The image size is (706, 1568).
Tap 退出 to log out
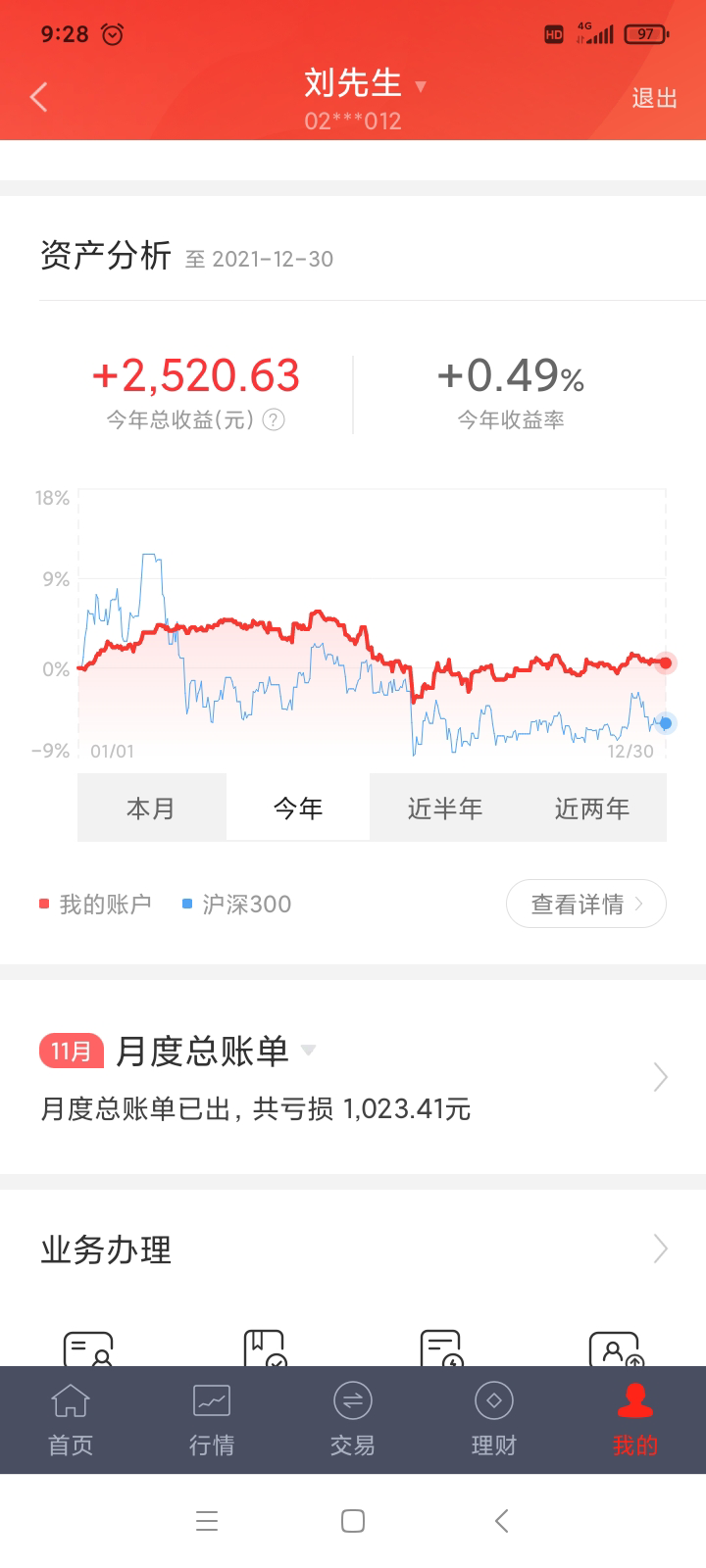tap(654, 98)
